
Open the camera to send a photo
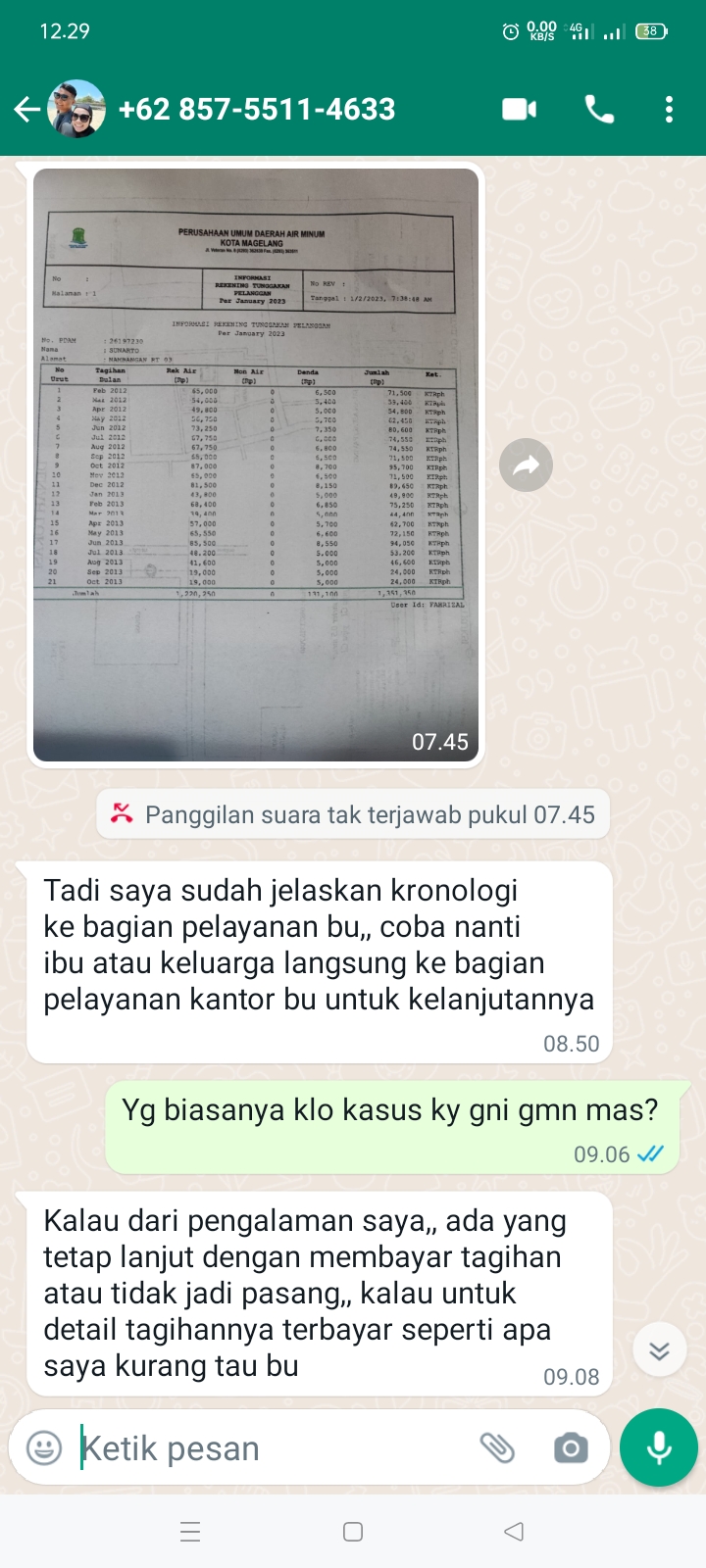(x=570, y=1447)
